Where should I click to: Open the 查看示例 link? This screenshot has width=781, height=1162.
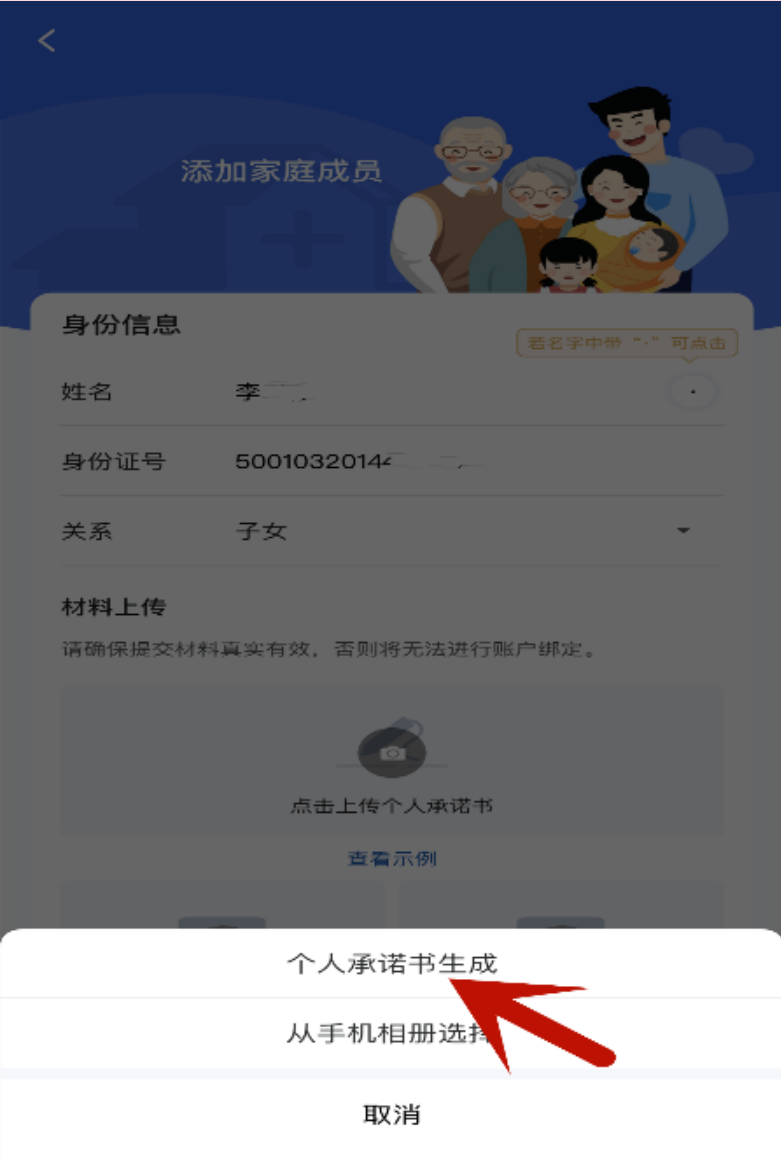click(391, 858)
